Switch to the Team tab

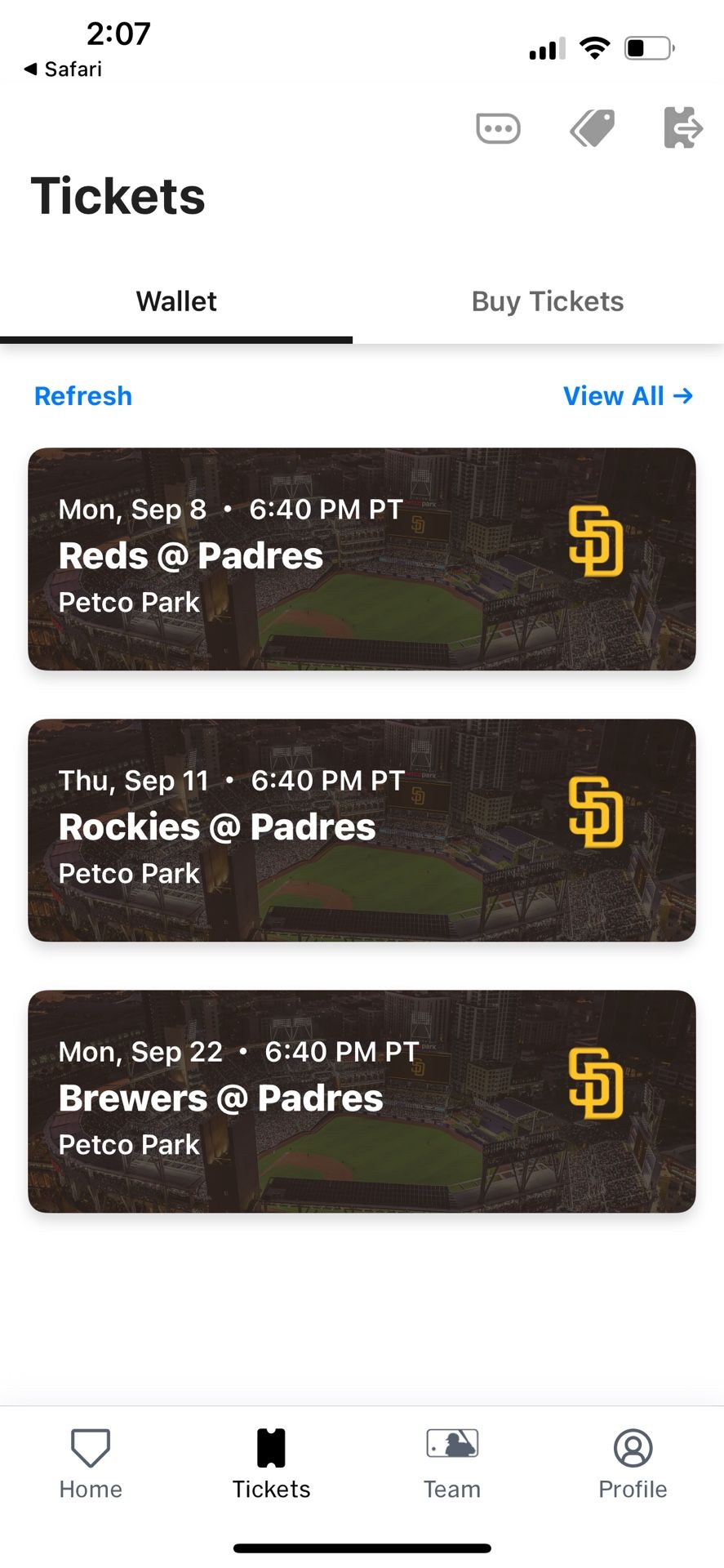pyautogui.click(x=452, y=1464)
